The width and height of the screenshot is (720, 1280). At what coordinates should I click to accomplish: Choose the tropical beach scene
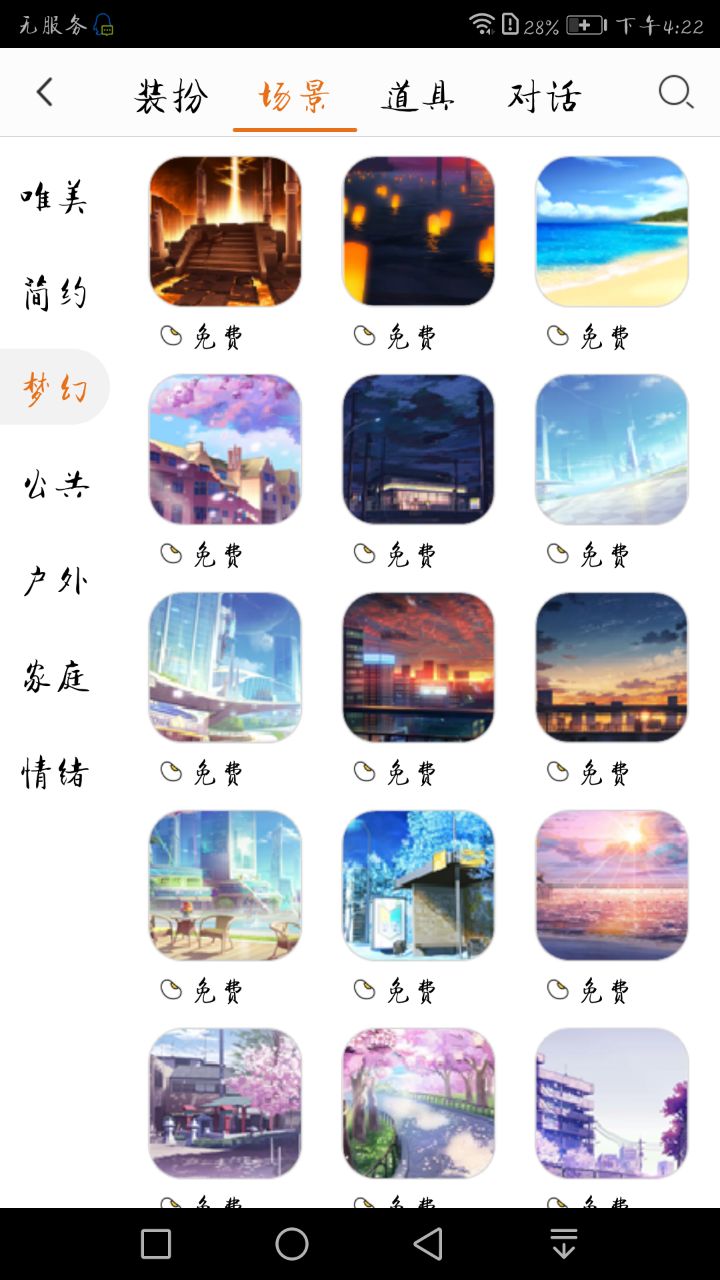611,231
